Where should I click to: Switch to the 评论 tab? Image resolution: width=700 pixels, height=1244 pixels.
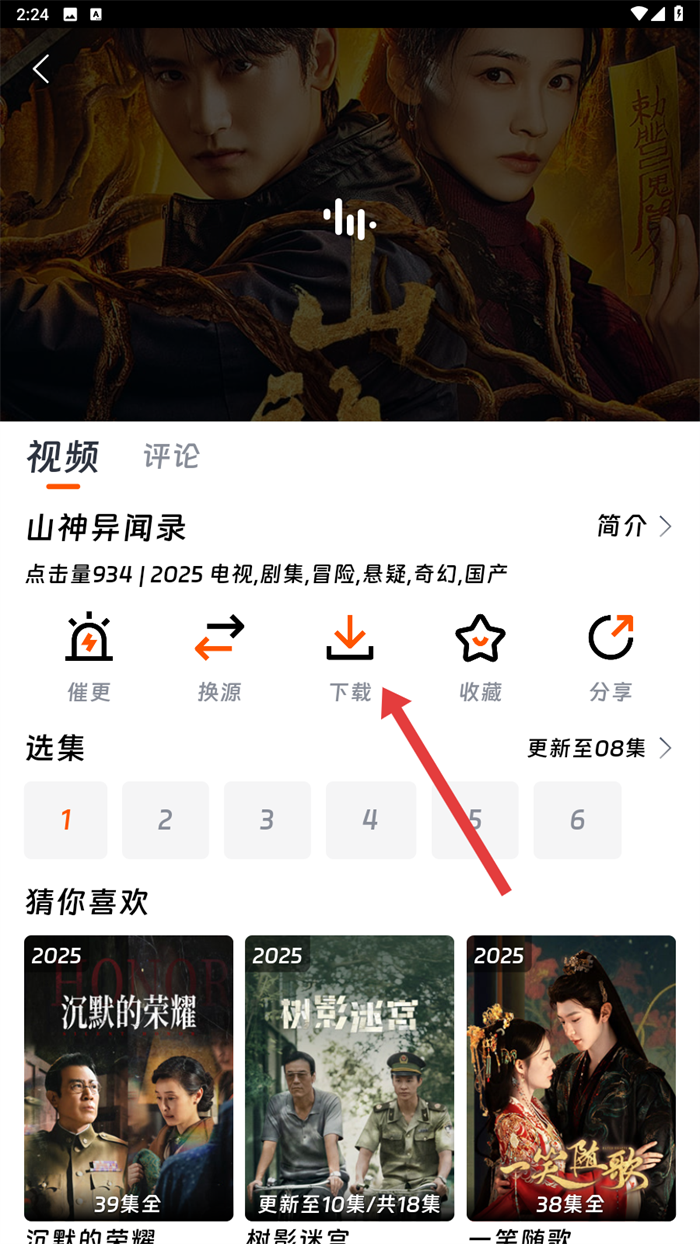click(171, 456)
